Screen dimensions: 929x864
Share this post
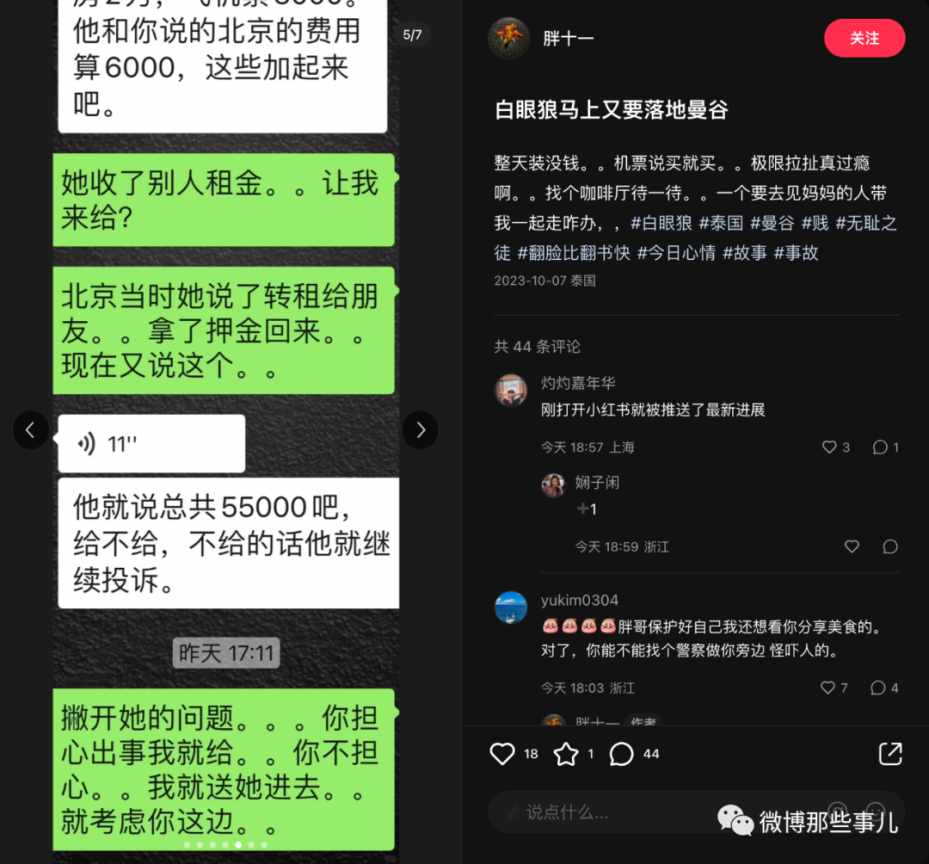(890, 753)
